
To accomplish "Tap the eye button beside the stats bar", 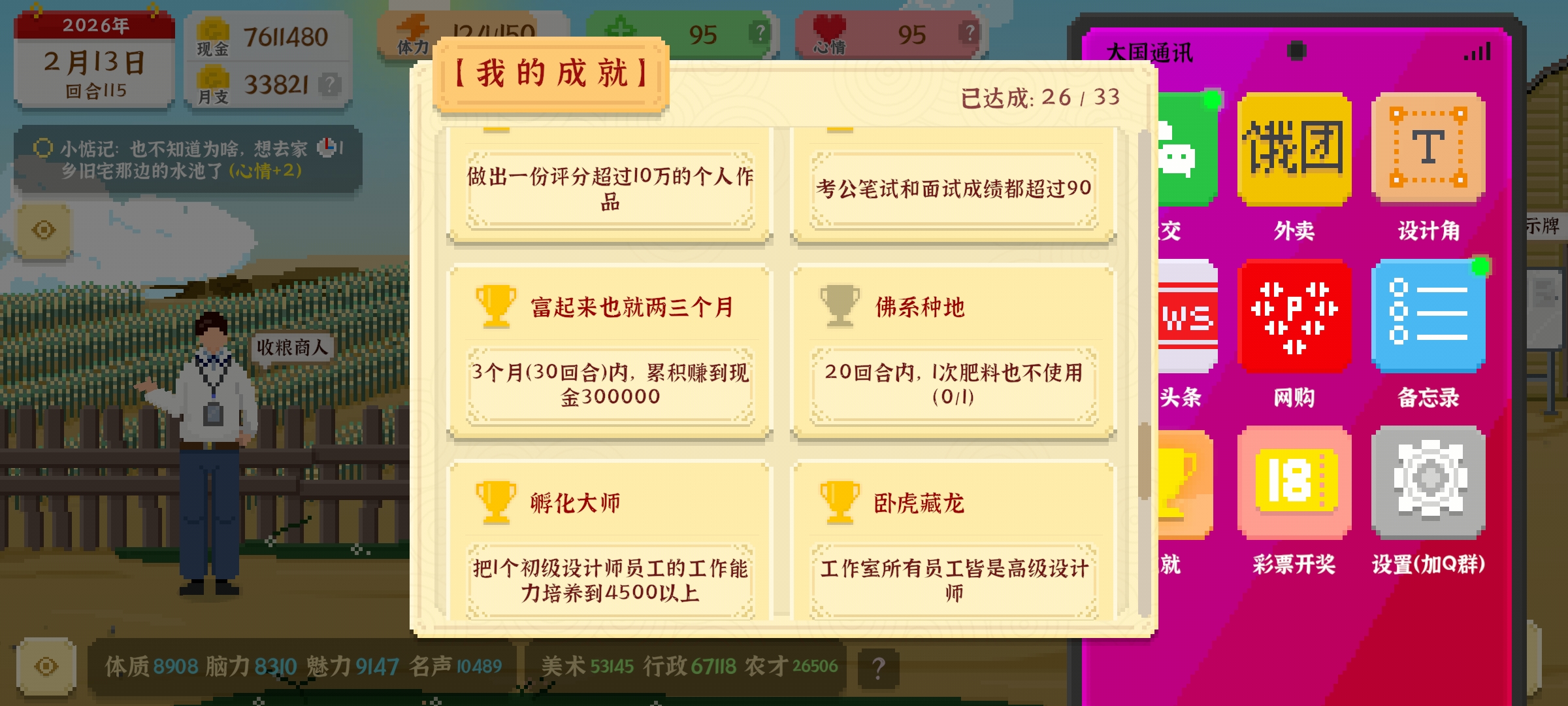I will [46, 666].
